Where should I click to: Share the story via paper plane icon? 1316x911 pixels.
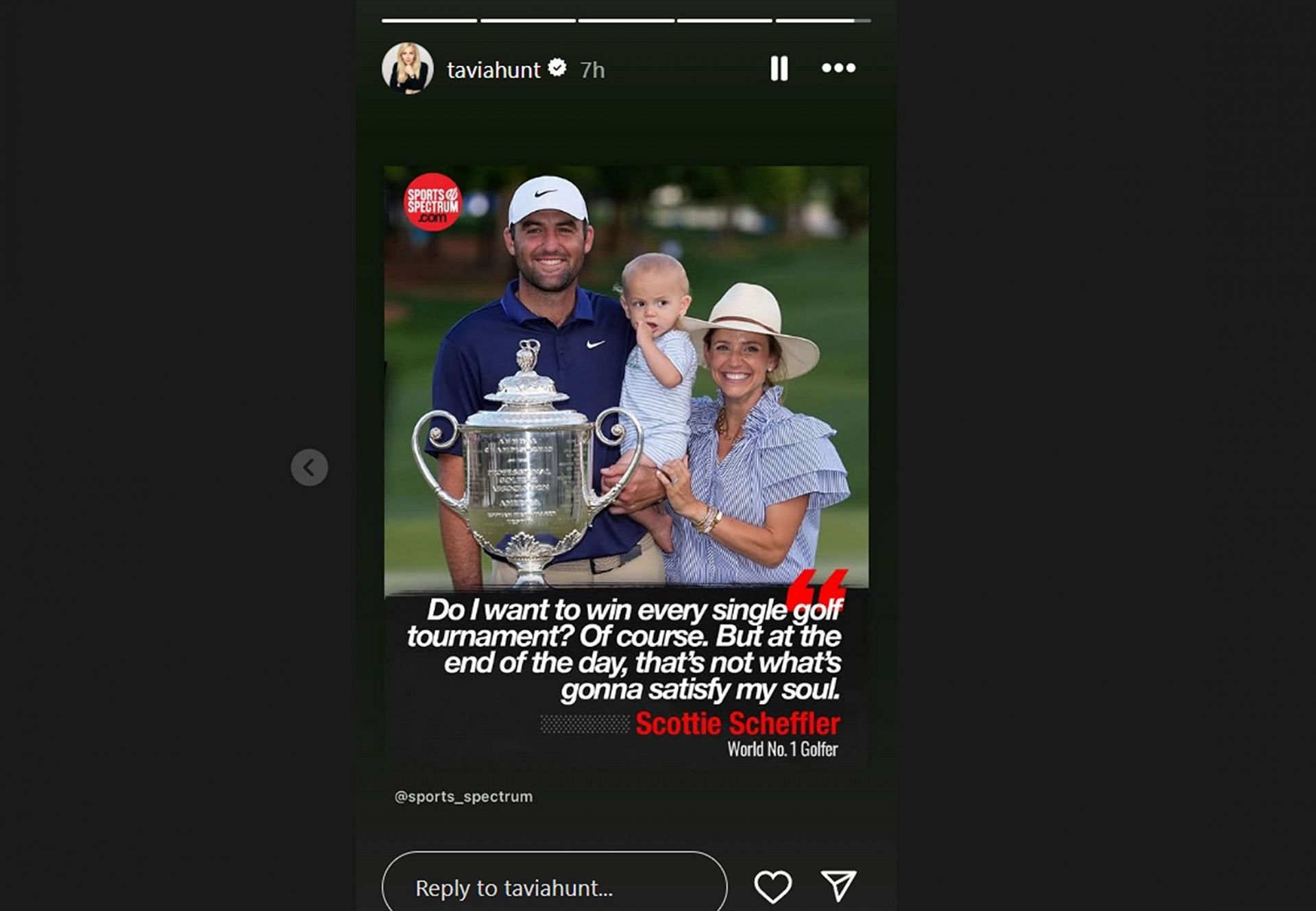838,886
